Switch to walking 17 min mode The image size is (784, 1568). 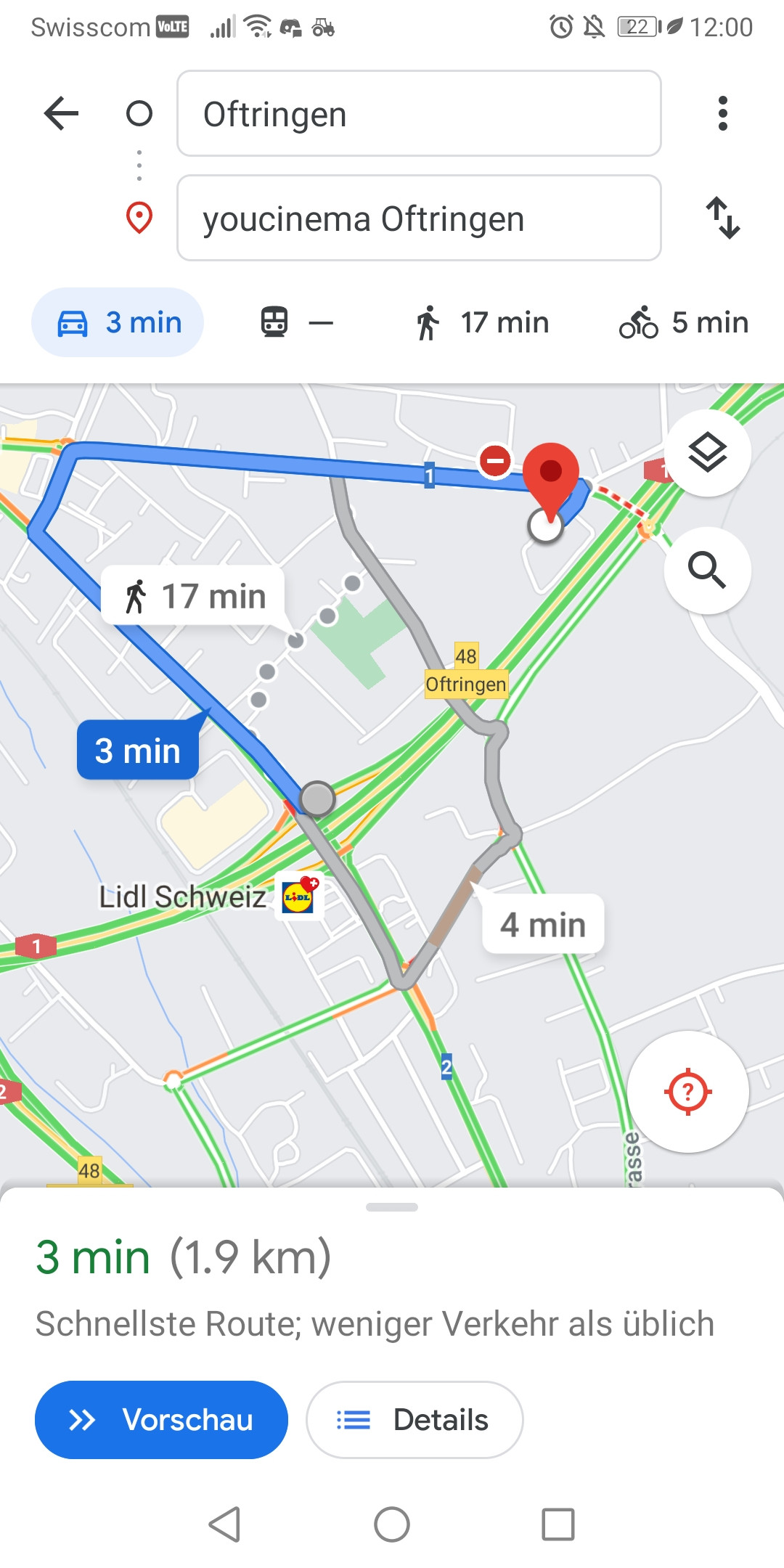point(483,322)
